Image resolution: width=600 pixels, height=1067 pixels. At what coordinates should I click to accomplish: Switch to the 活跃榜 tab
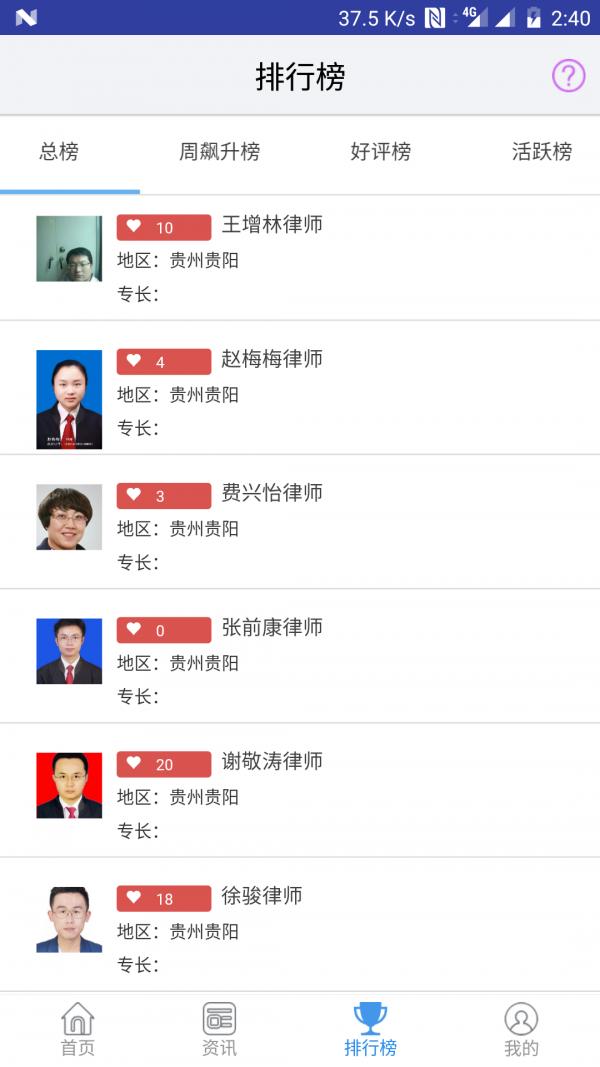(541, 152)
